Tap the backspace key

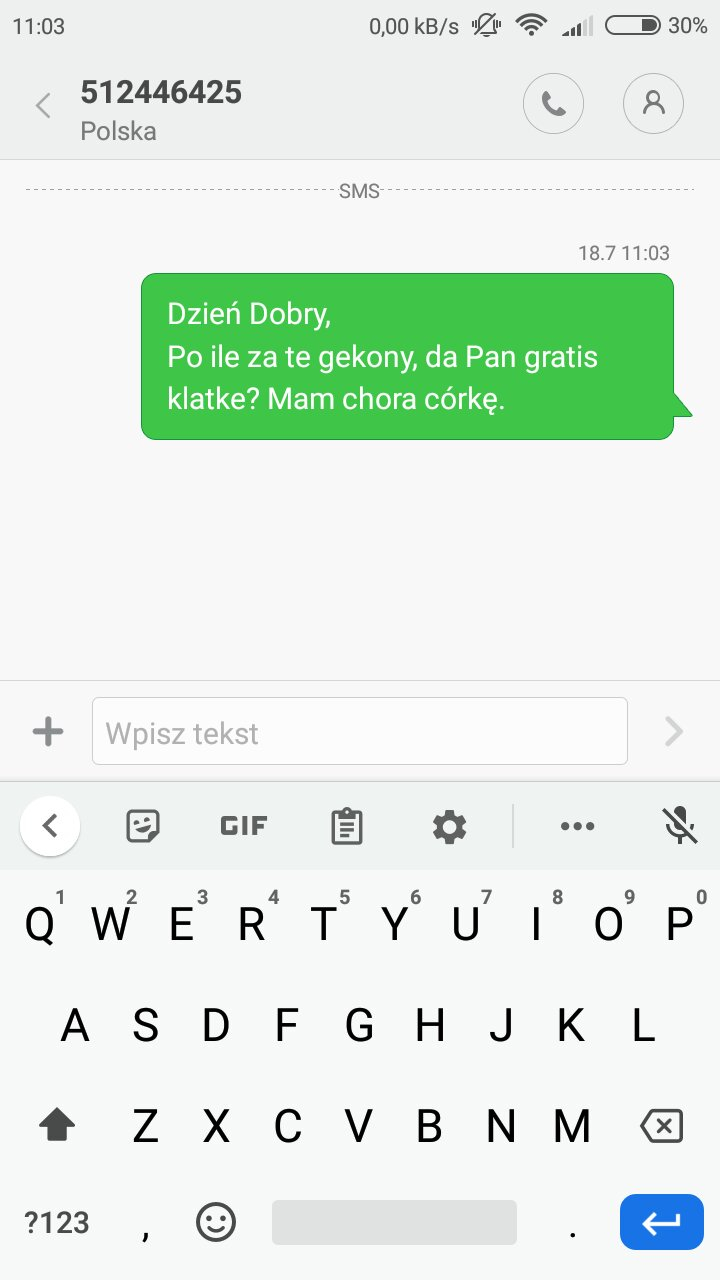661,1127
